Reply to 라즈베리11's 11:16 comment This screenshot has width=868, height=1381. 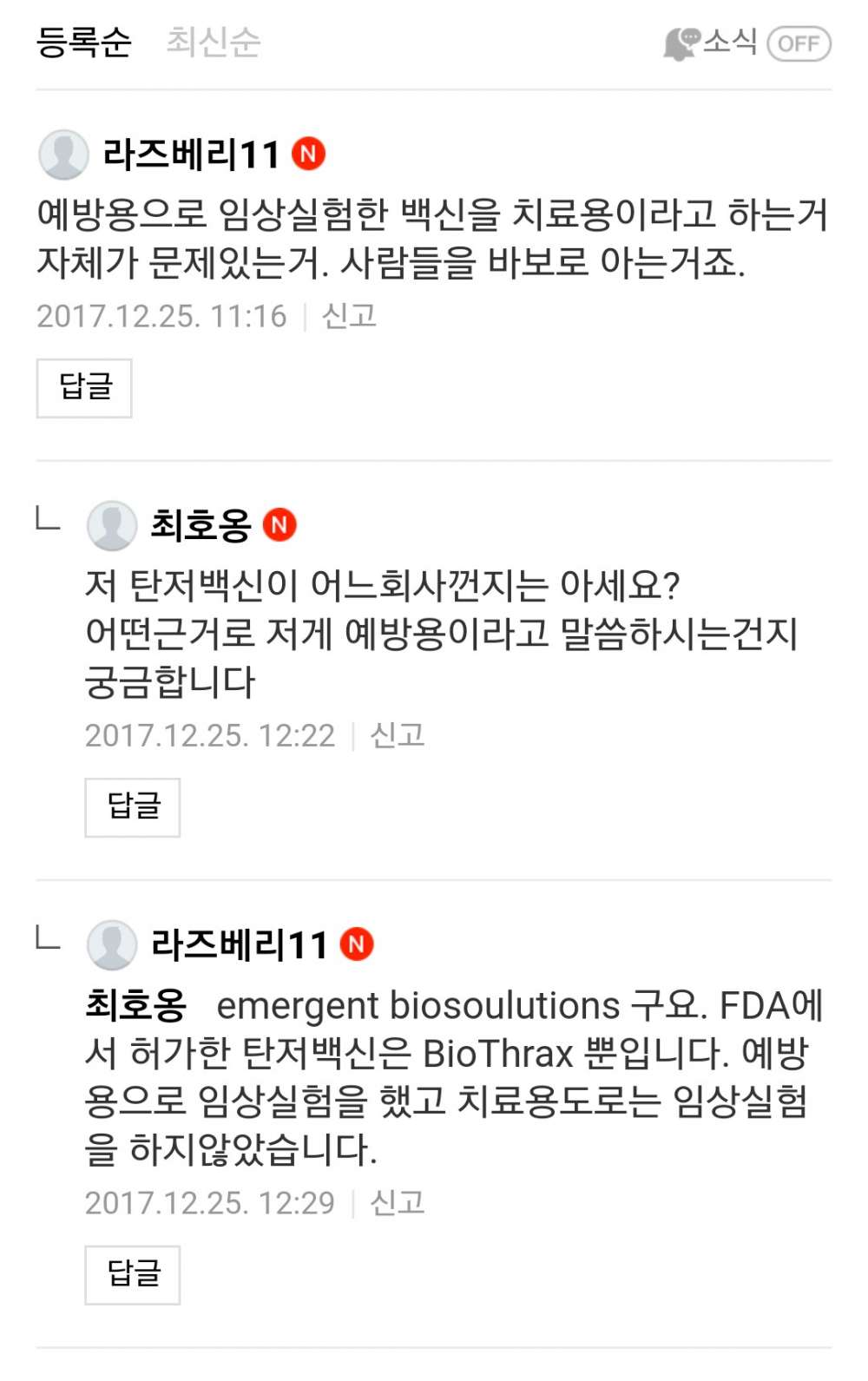coord(84,388)
